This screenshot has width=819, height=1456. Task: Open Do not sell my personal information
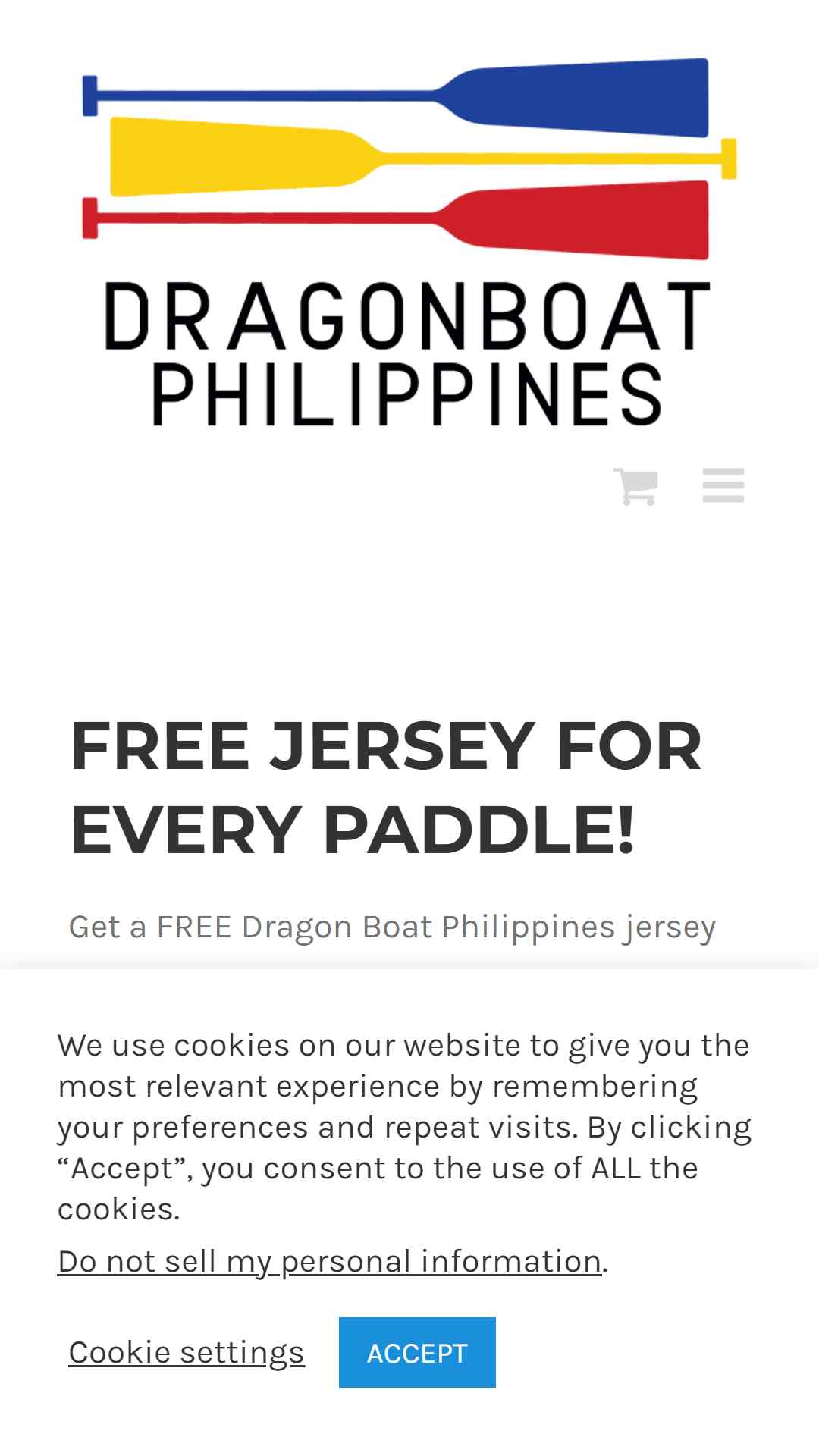click(x=330, y=1261)
